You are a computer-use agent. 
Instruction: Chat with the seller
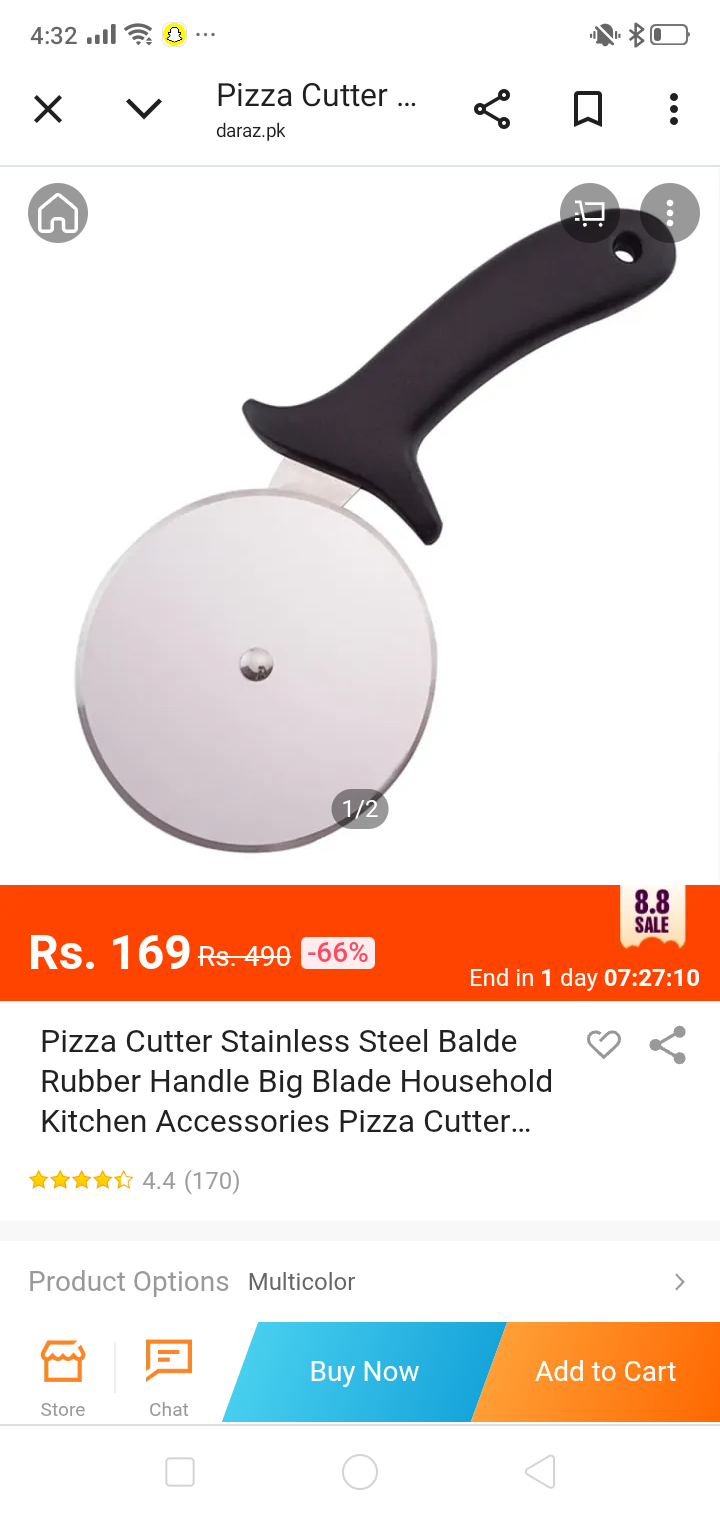168,1378
